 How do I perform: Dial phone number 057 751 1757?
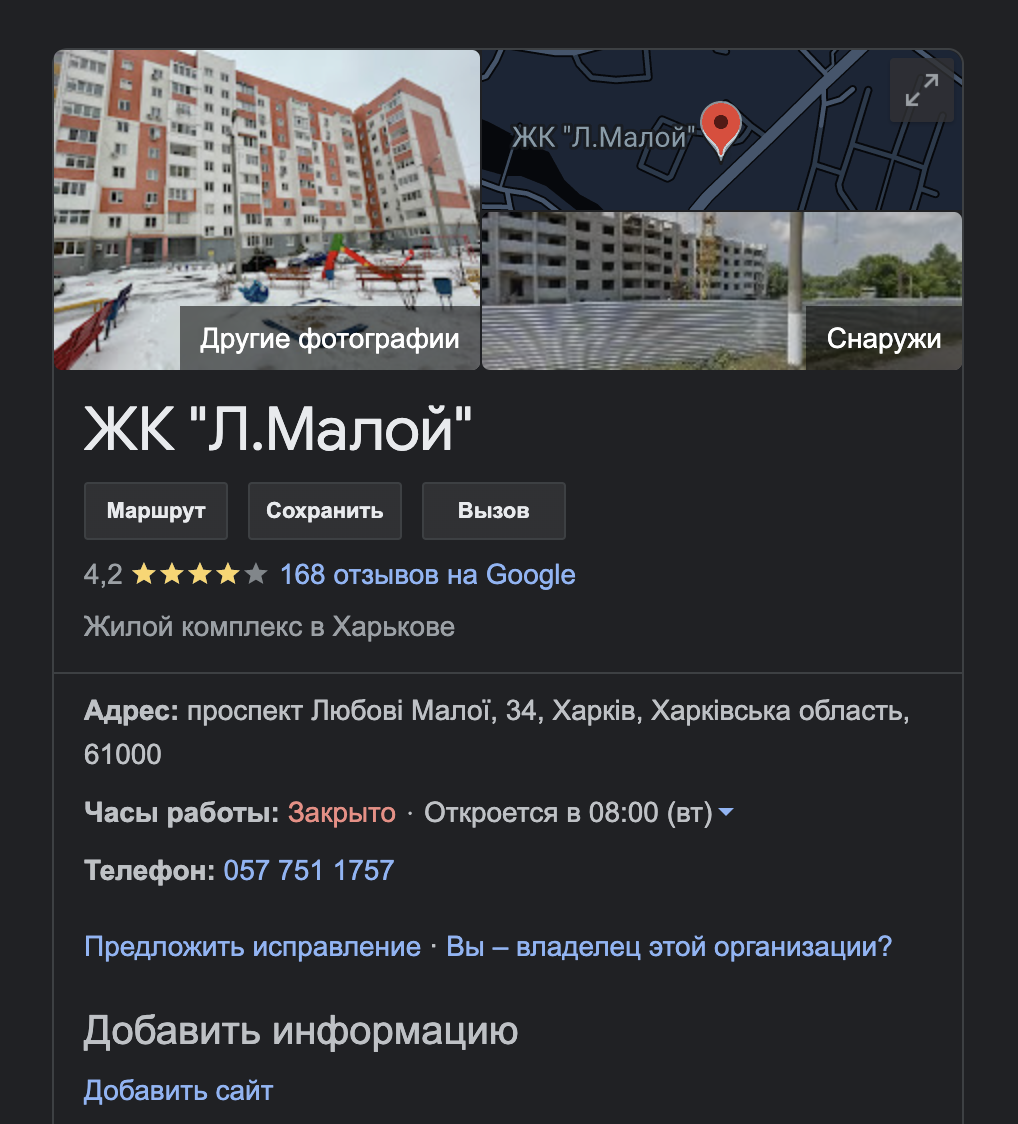coord(309,870)
